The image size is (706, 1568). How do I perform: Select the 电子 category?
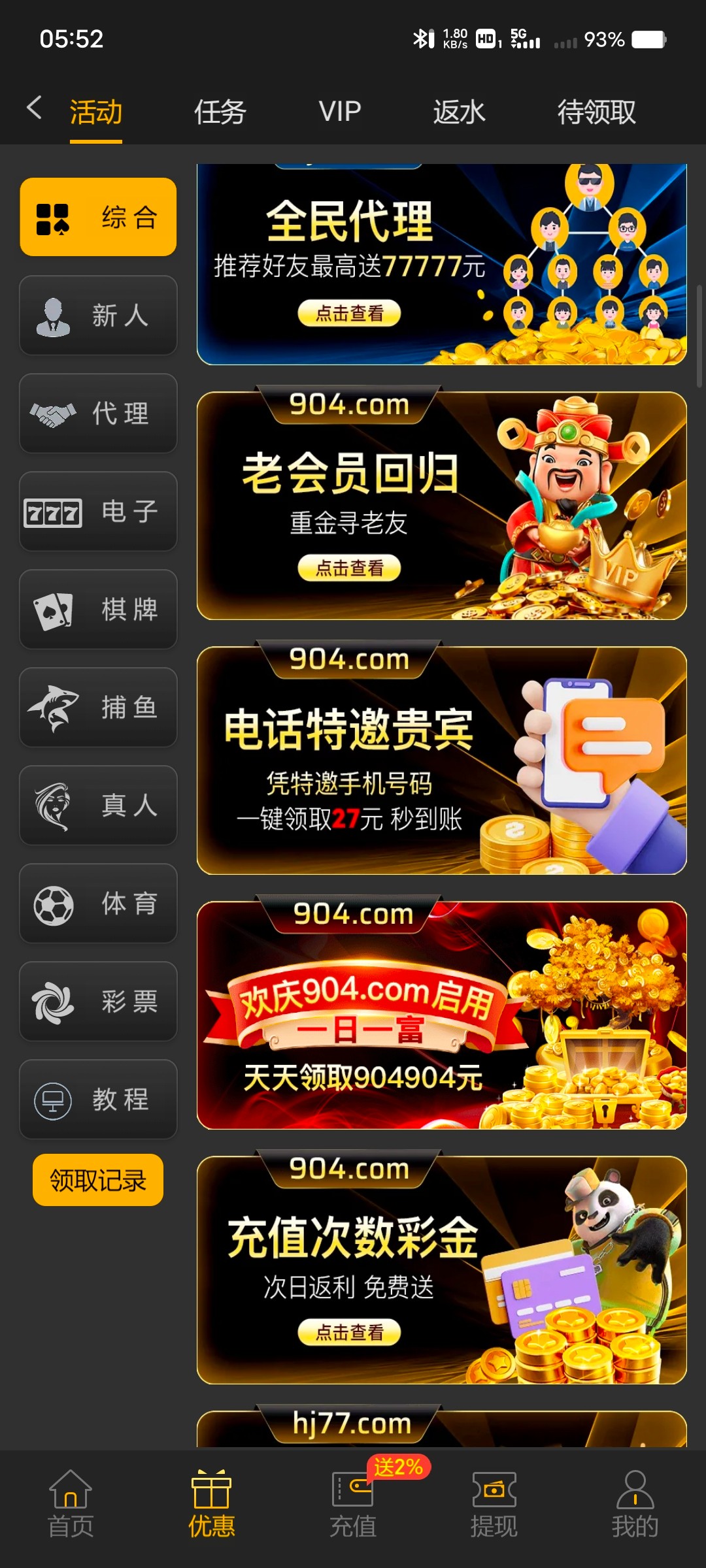tap(98, 512)
